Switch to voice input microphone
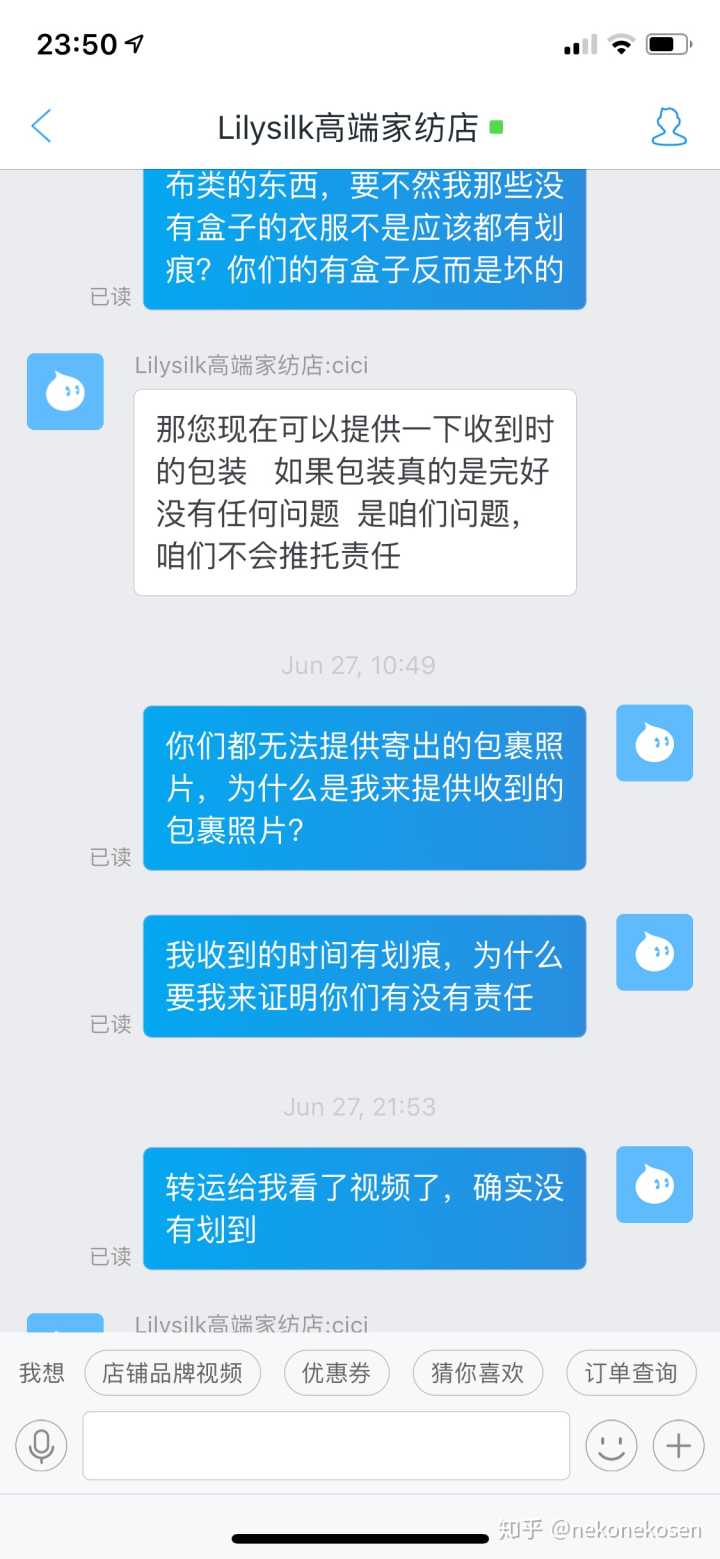720x1559 pixels. [41, 1445]
